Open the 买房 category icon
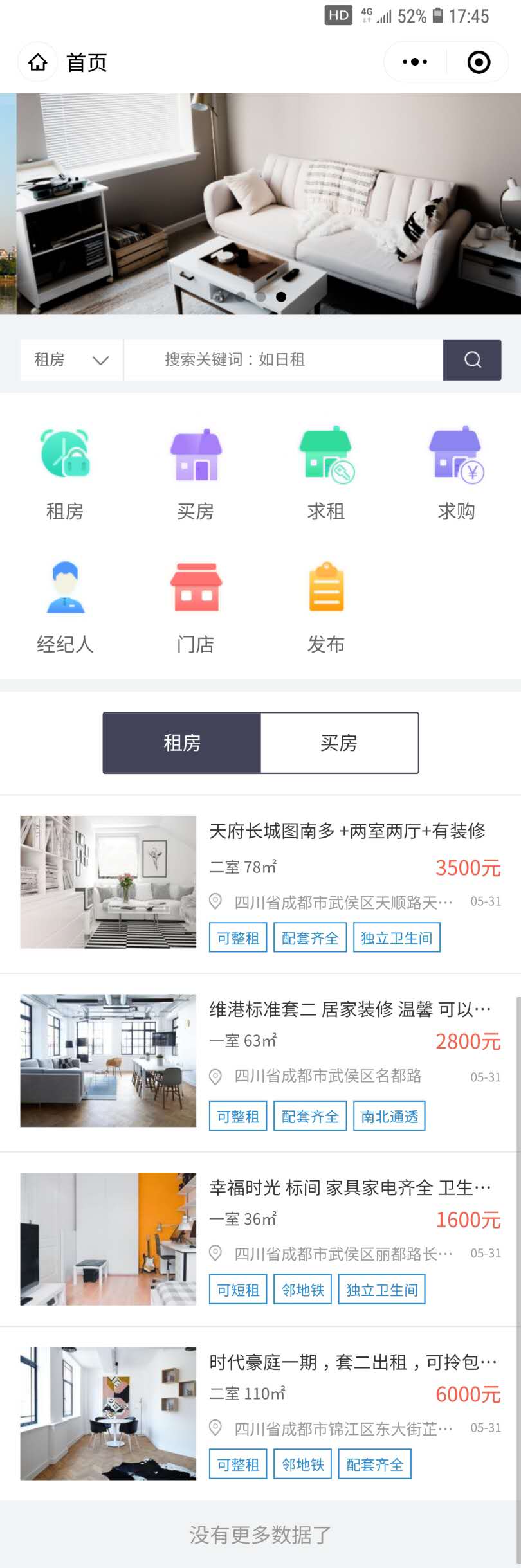 (196, 473)
